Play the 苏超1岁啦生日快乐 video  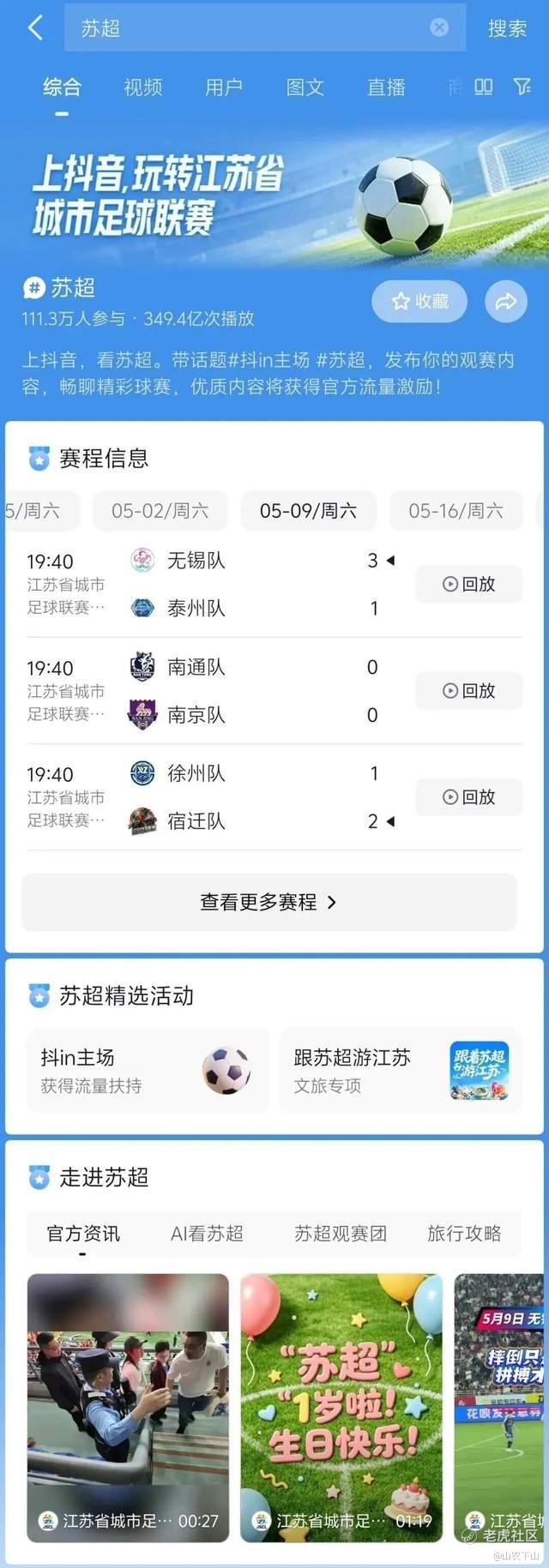click(341, 1408)
